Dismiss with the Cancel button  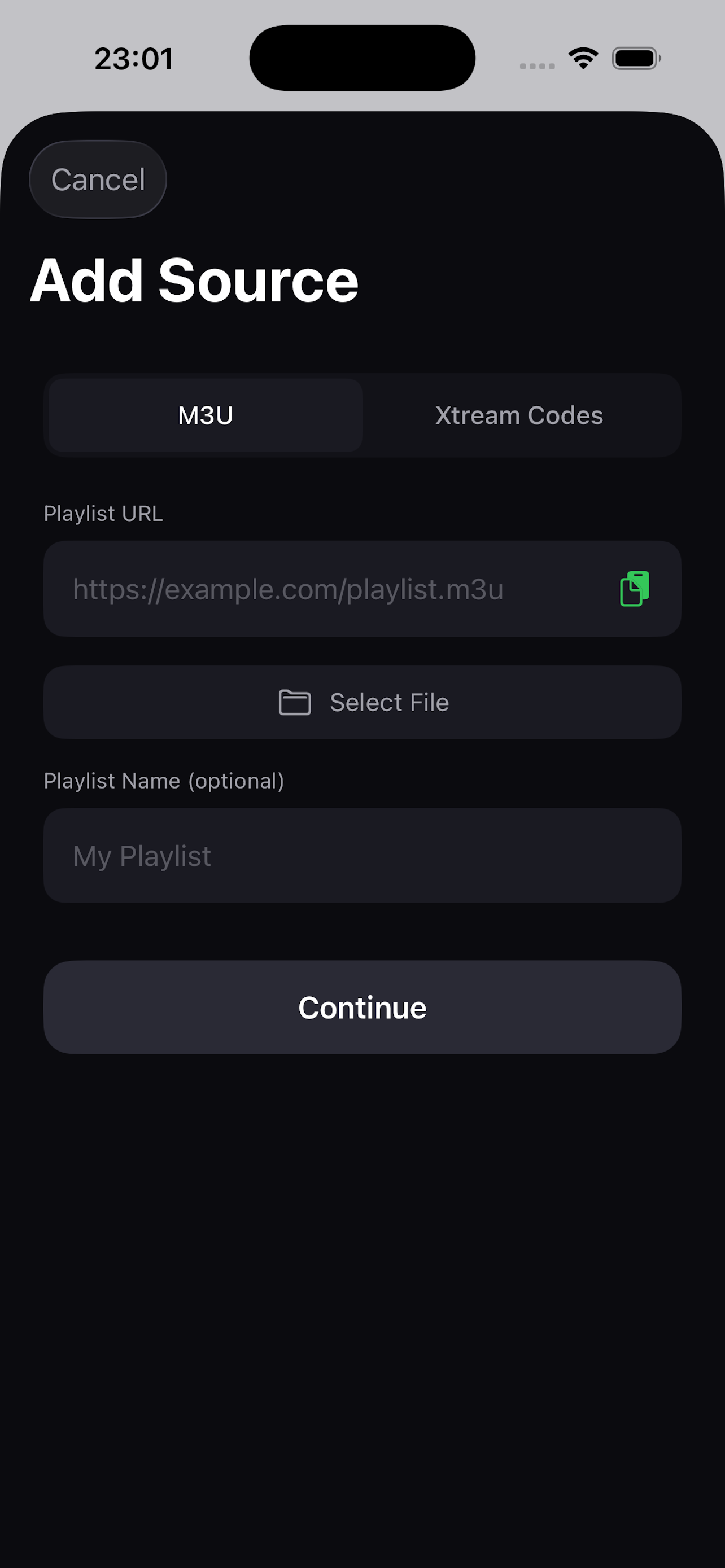pyautogui.click(x=98, y=179)
